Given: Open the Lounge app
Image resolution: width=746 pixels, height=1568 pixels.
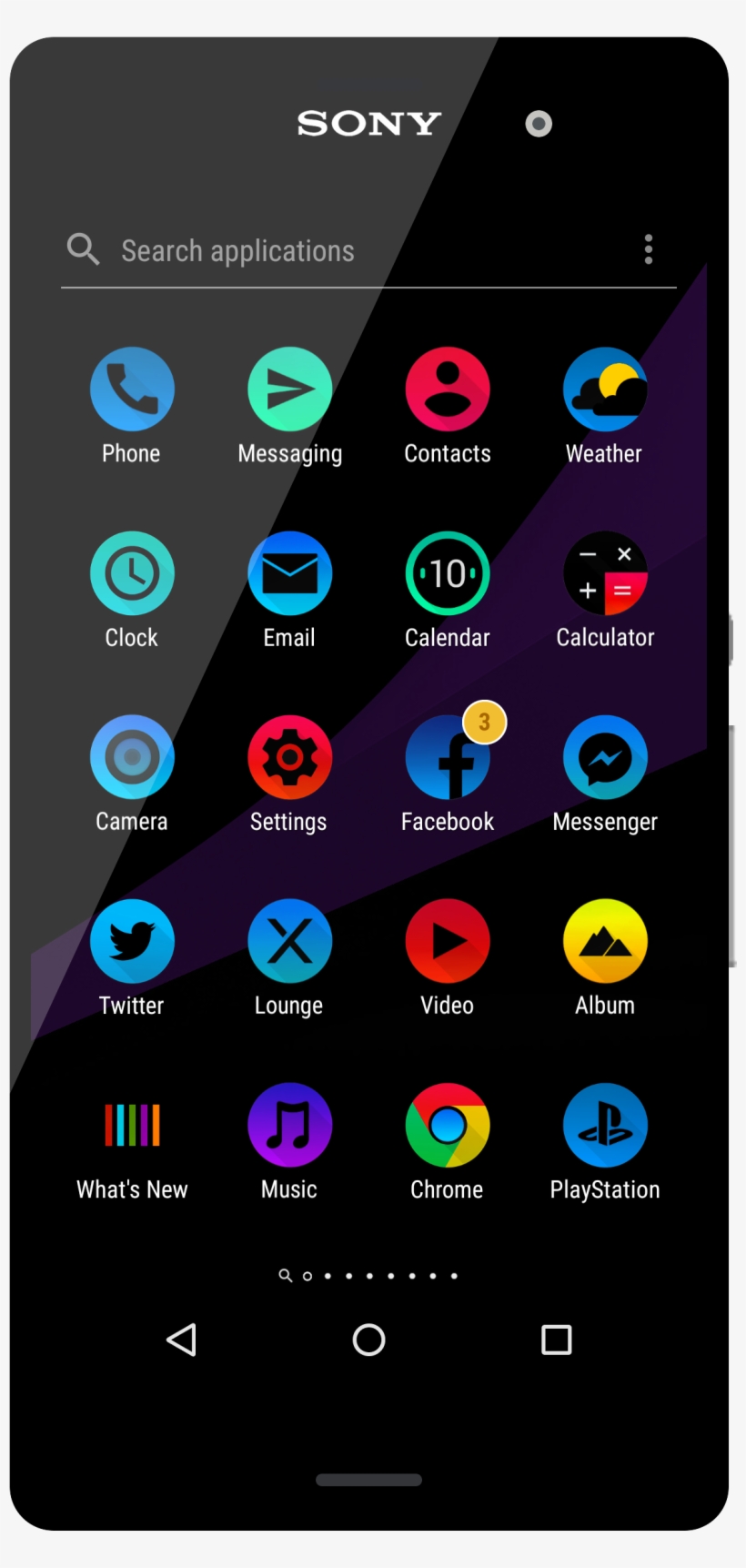Looking at the screenshot, I should (x=289, y=941).
